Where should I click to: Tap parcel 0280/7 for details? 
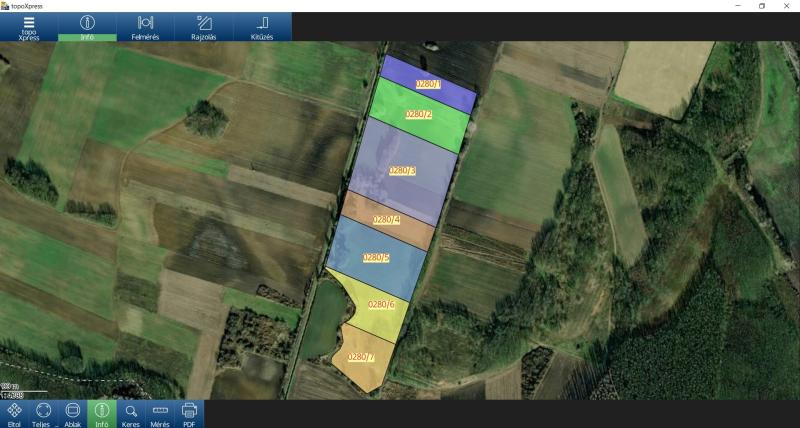click(361, 358)
